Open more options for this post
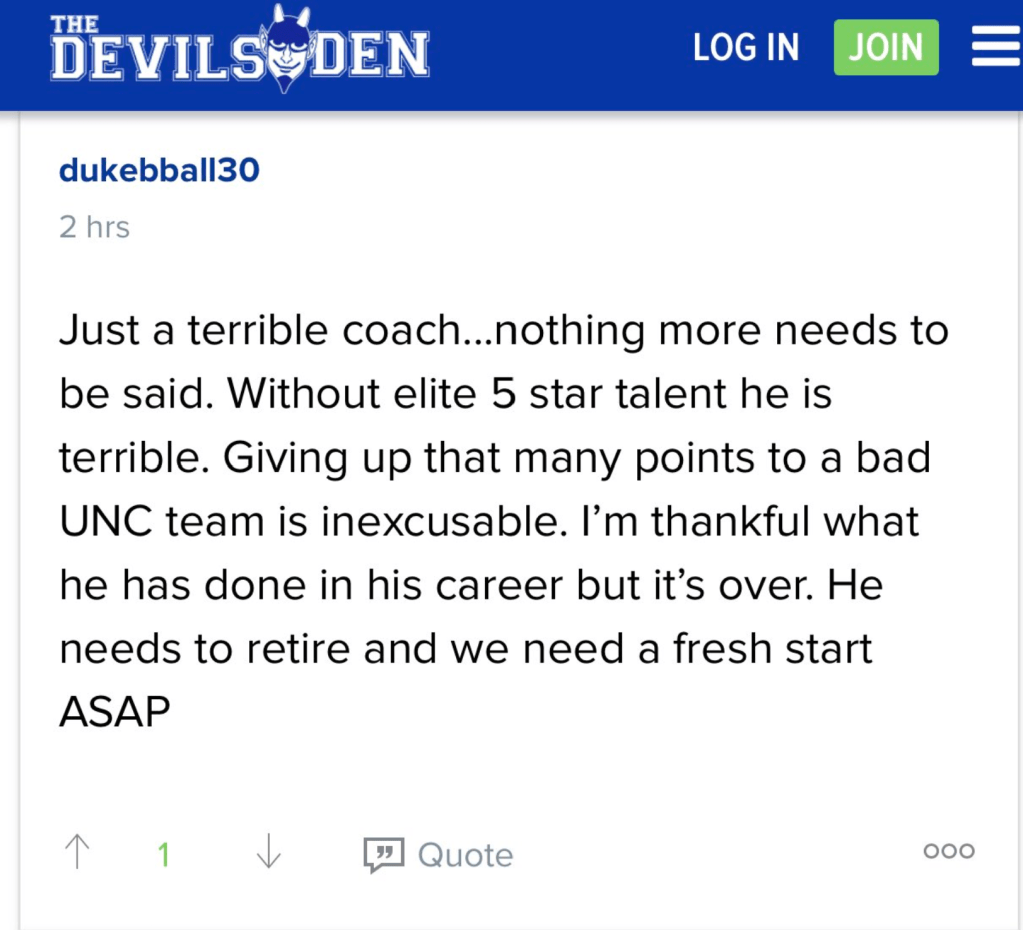The image size is (1023, 930). 948,851
